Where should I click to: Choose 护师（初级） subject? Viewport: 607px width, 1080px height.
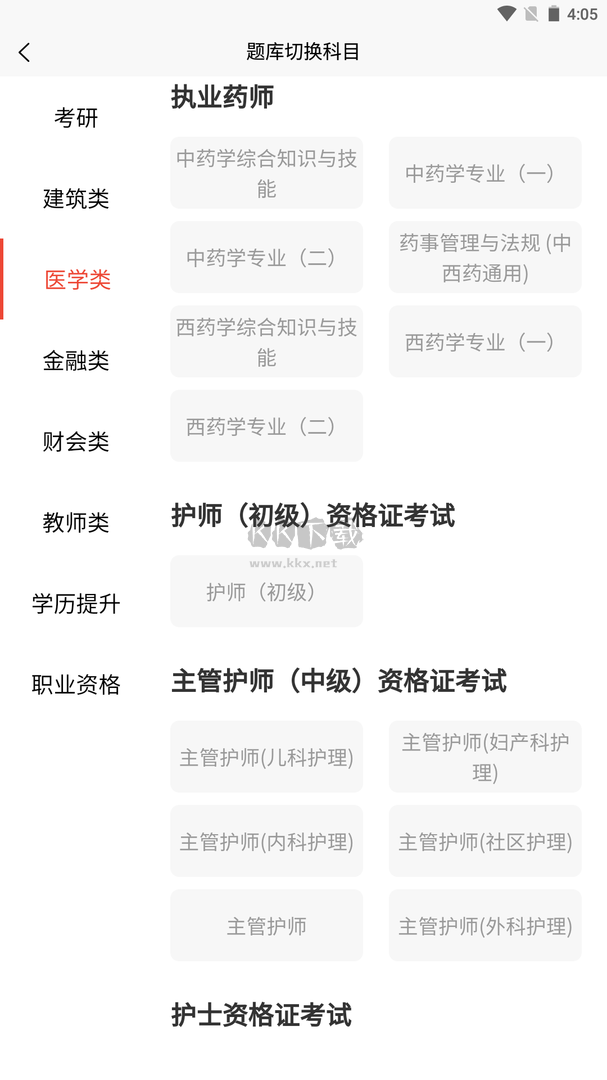pyautogui.click(x=266, y=592)
